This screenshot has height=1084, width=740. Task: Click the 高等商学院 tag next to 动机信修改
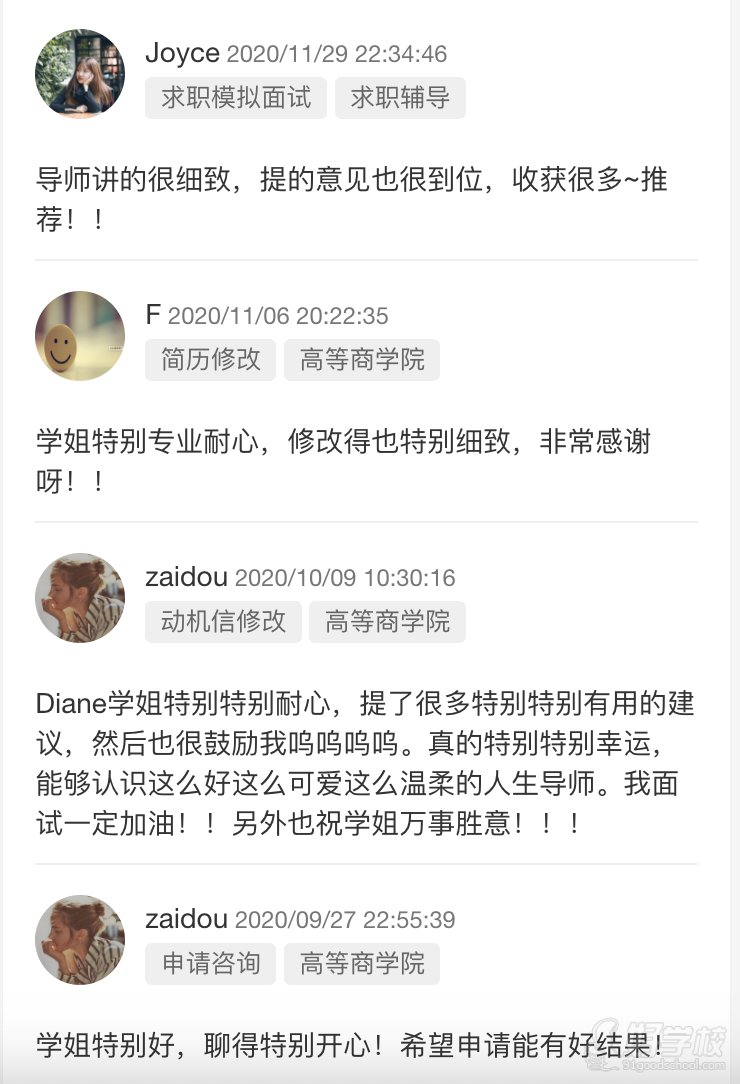point(387,621)
